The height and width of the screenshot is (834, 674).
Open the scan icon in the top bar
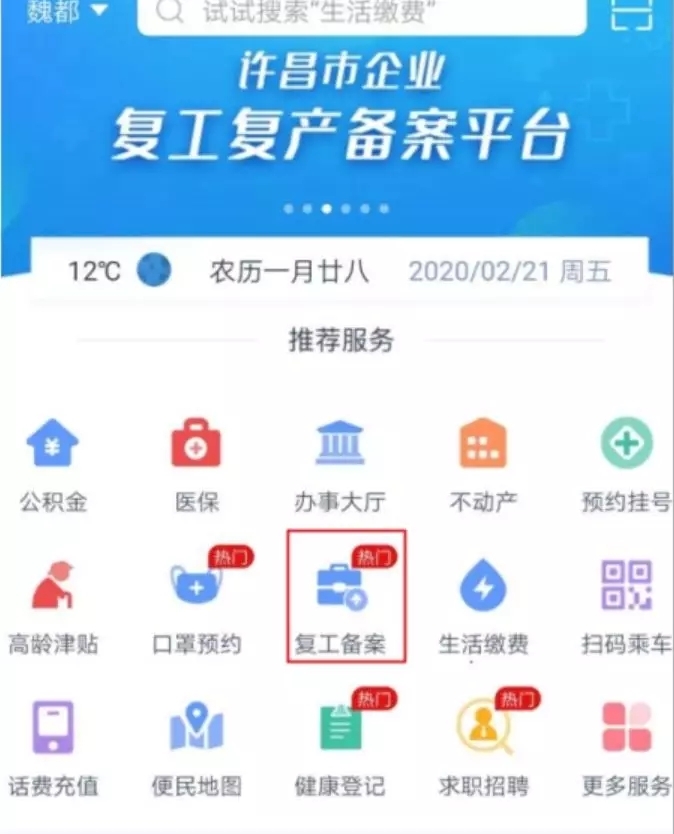tap(631, 12)
